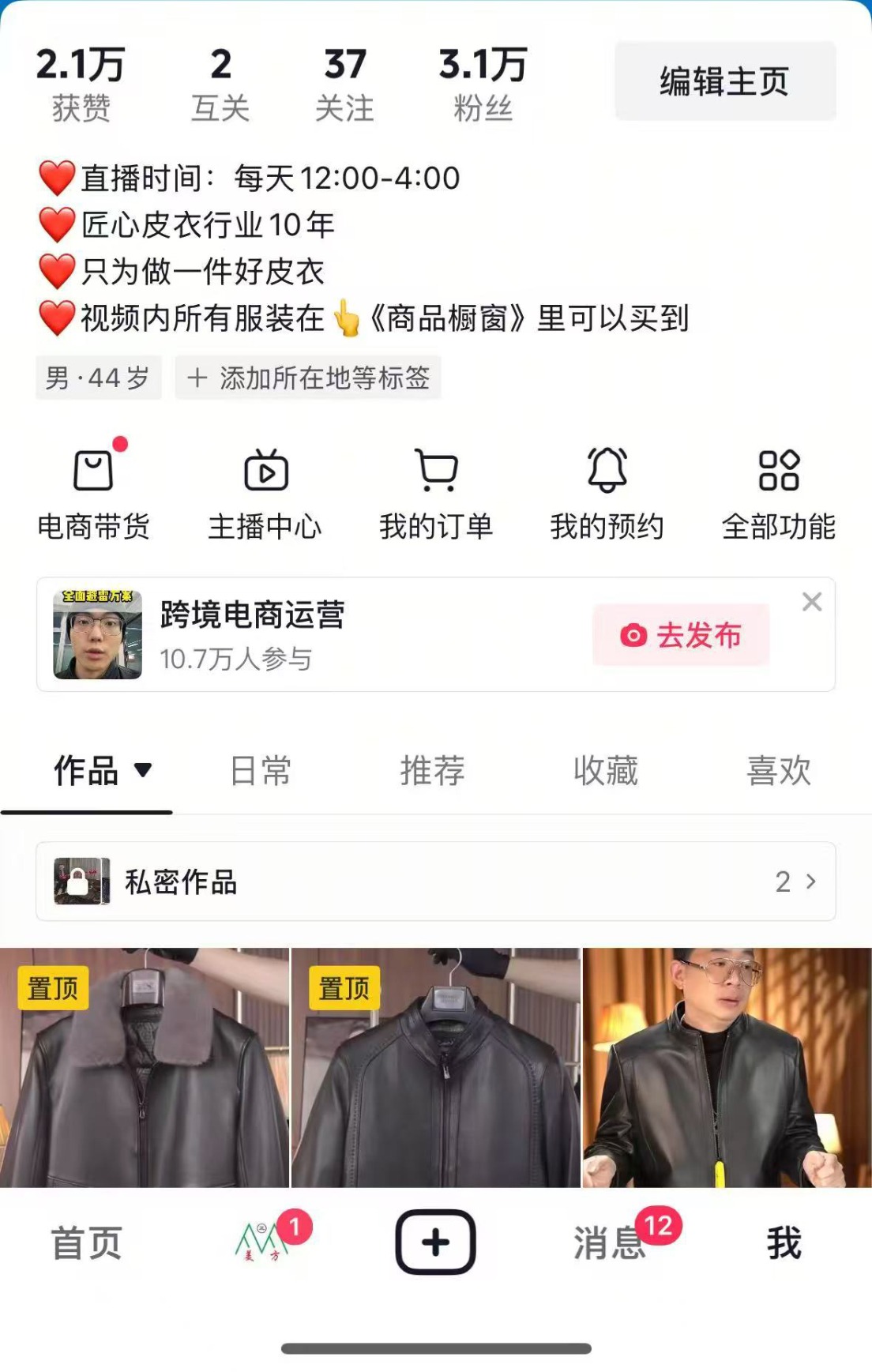Tap 去发布 on the 跨境电商运营 card
The image size is (872, 1372).
(681, 635)
